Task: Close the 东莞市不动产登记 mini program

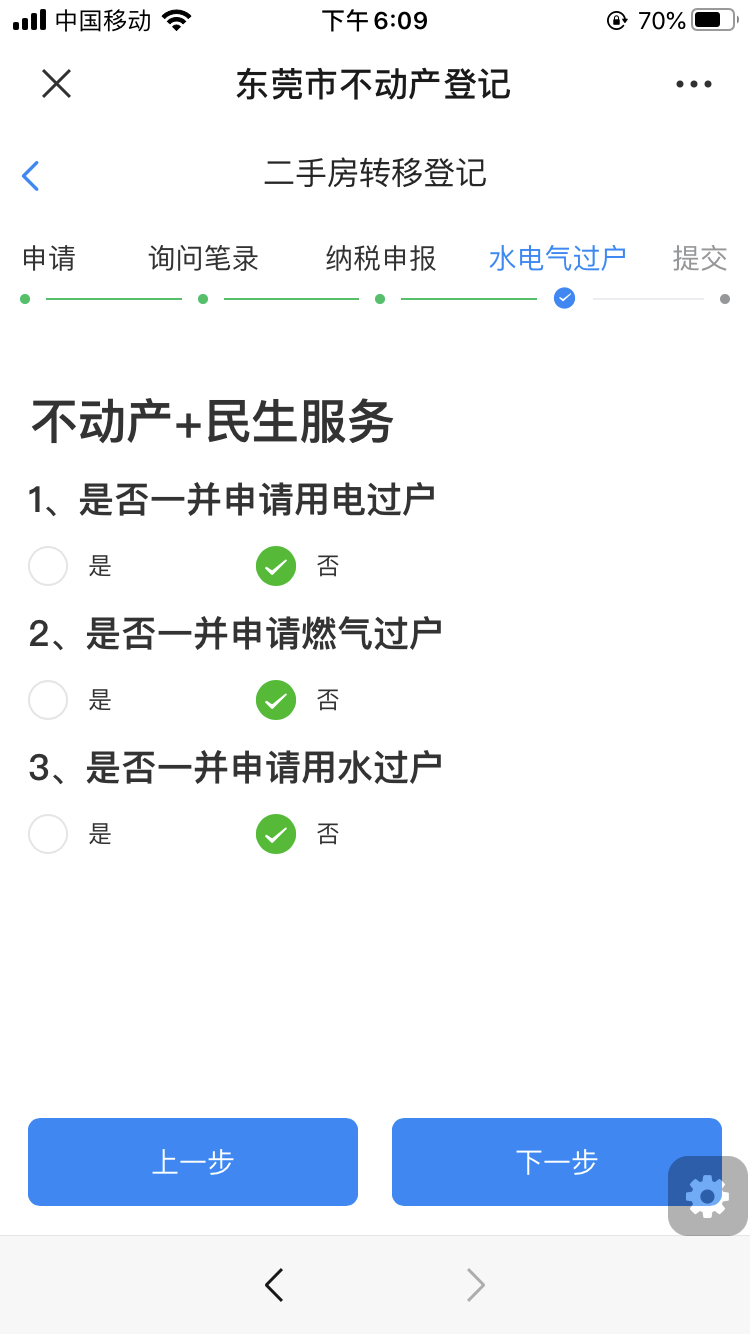Action: coord(56,84)
